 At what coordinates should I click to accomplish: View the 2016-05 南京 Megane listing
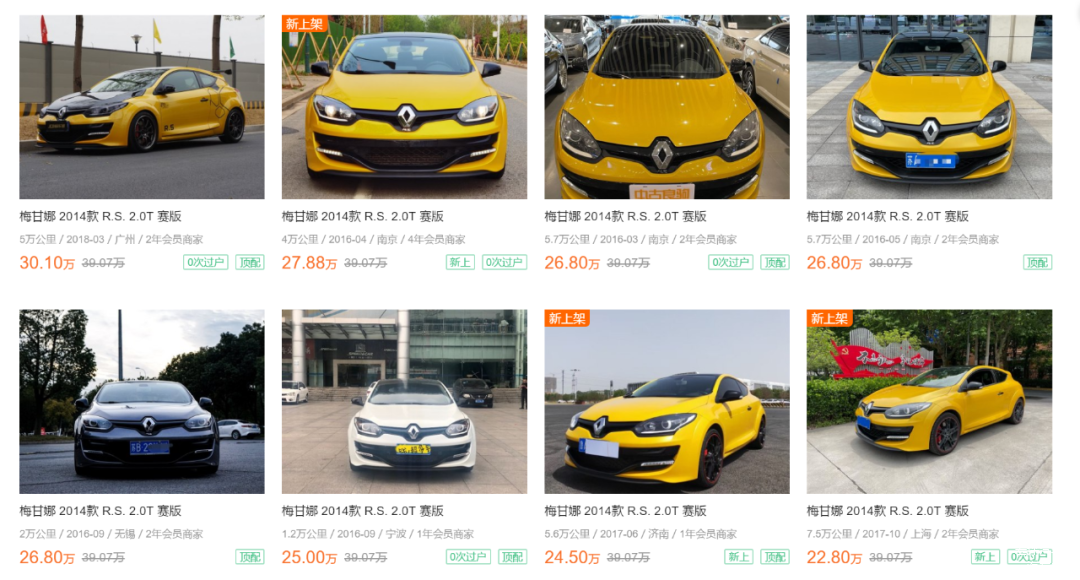pos(929,107)
